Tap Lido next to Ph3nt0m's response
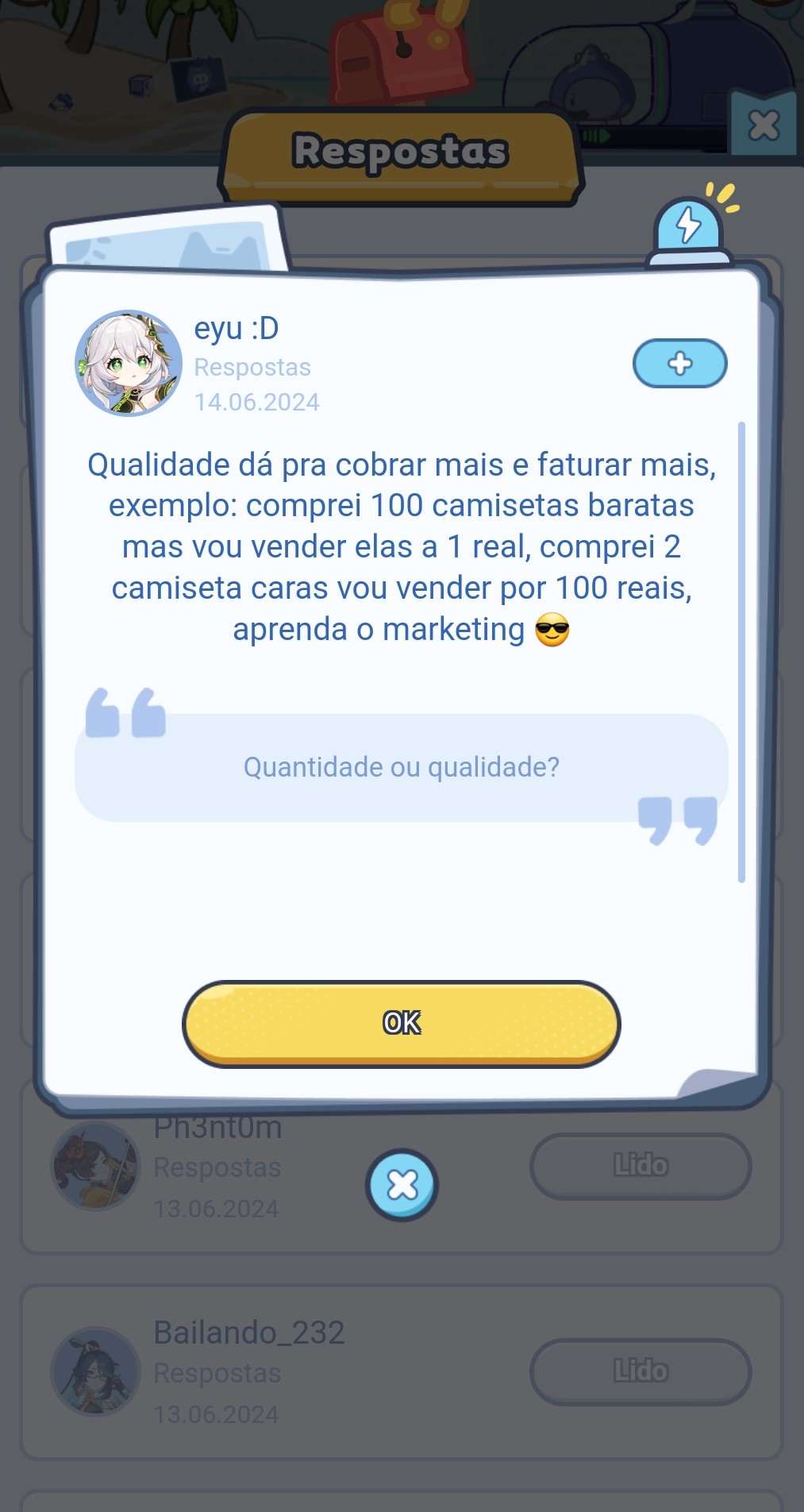 point(640,1164)
